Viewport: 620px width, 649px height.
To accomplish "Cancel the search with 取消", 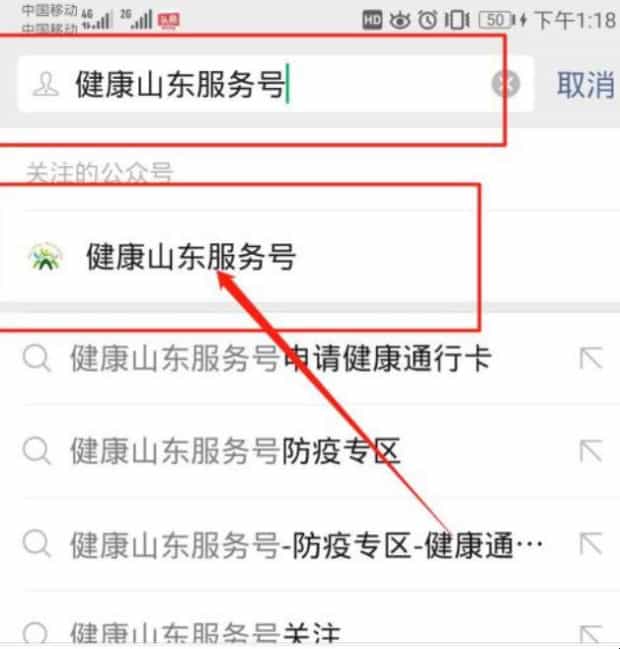I will coord(584,85).
